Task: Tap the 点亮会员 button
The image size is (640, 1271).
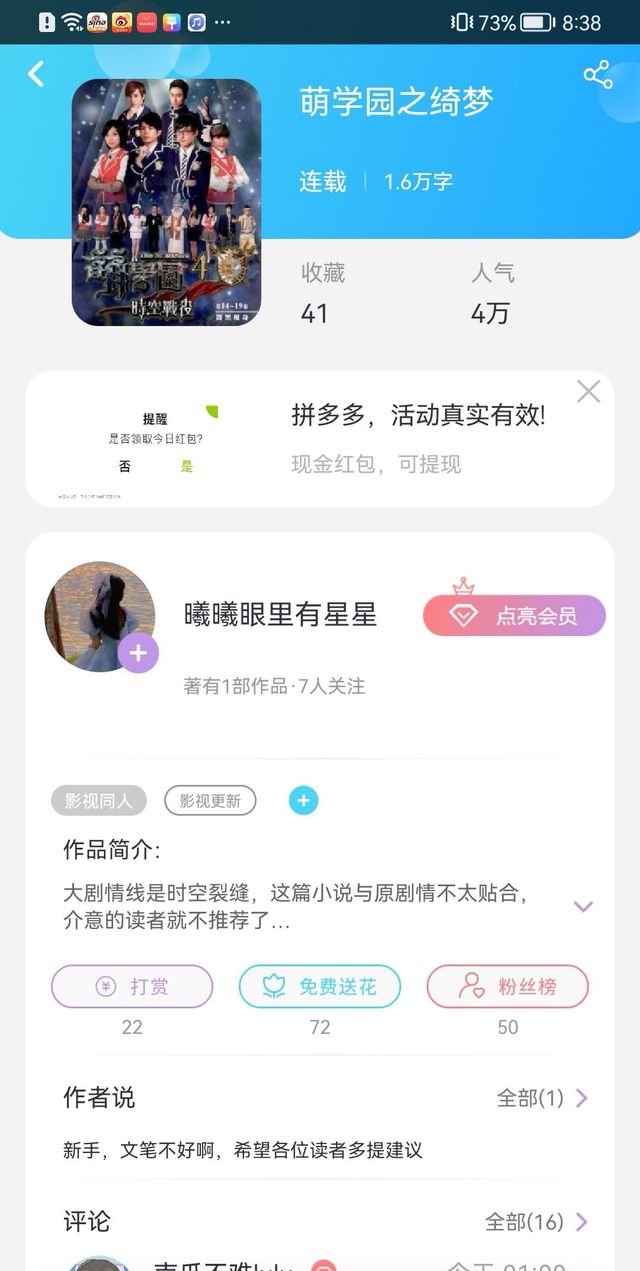Action: tap(514, 616)
